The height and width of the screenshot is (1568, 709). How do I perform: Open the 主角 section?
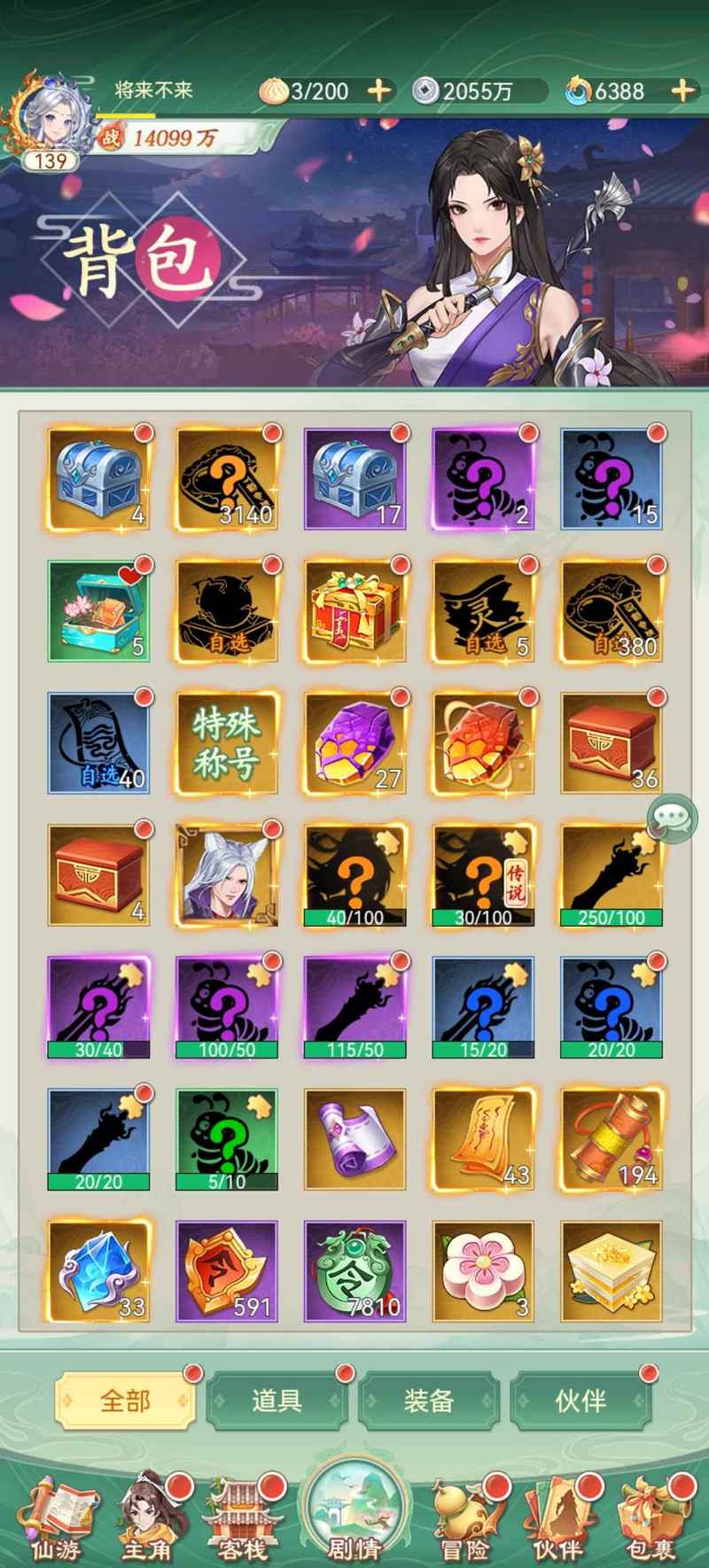coord(149,1515)
